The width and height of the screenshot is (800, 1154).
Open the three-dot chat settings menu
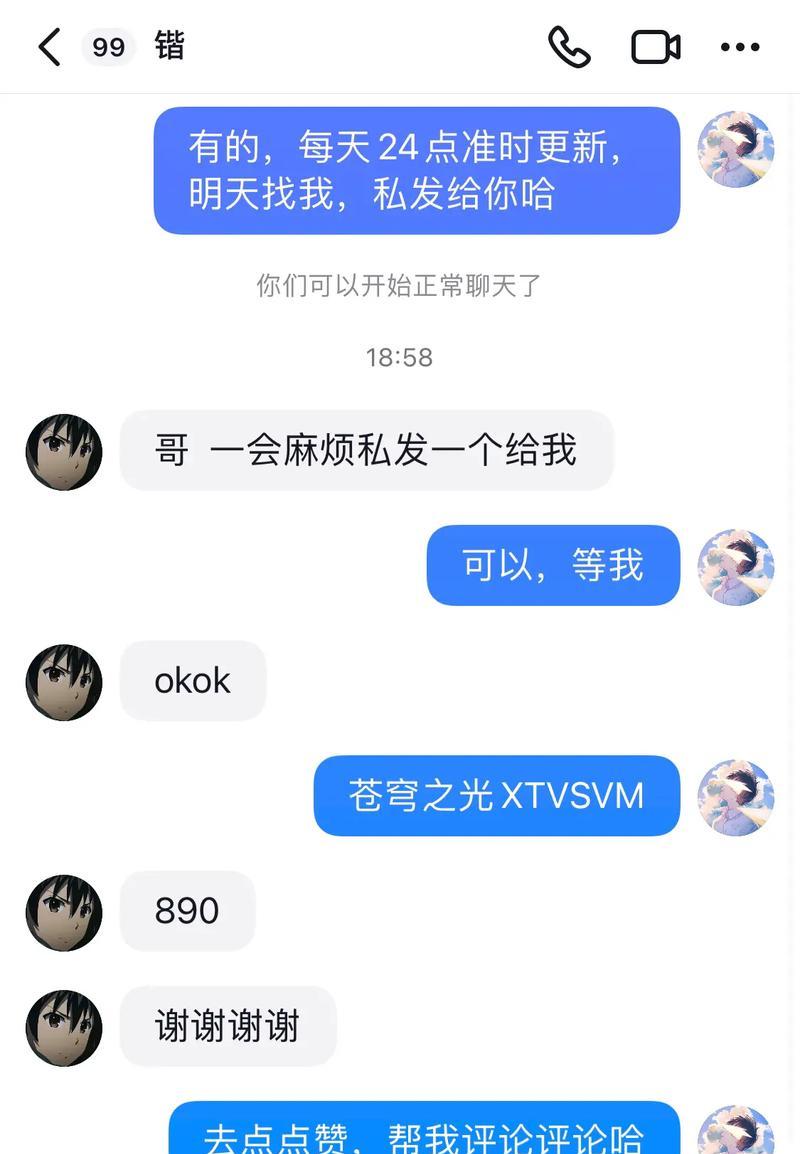point(740,47)
